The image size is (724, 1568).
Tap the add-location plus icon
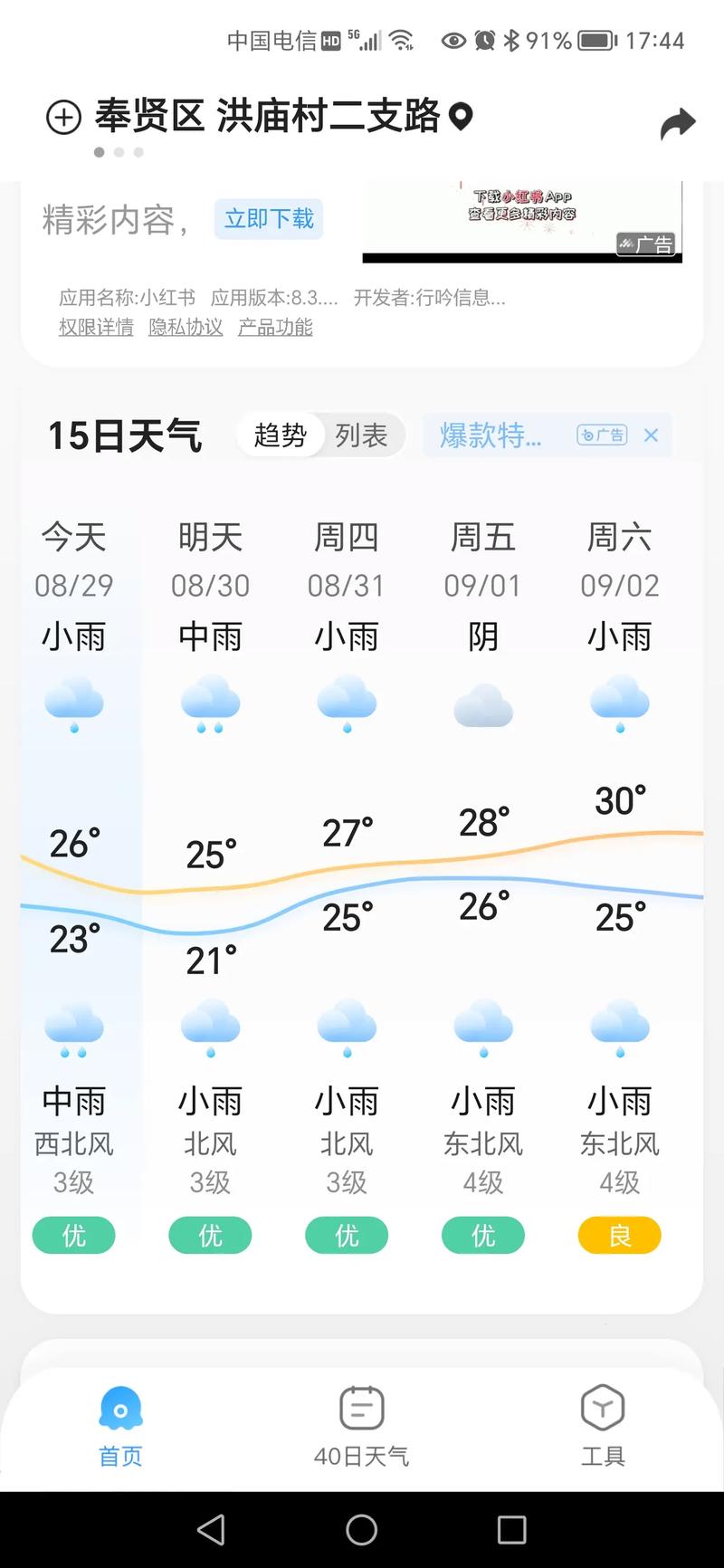click(62, 119)
